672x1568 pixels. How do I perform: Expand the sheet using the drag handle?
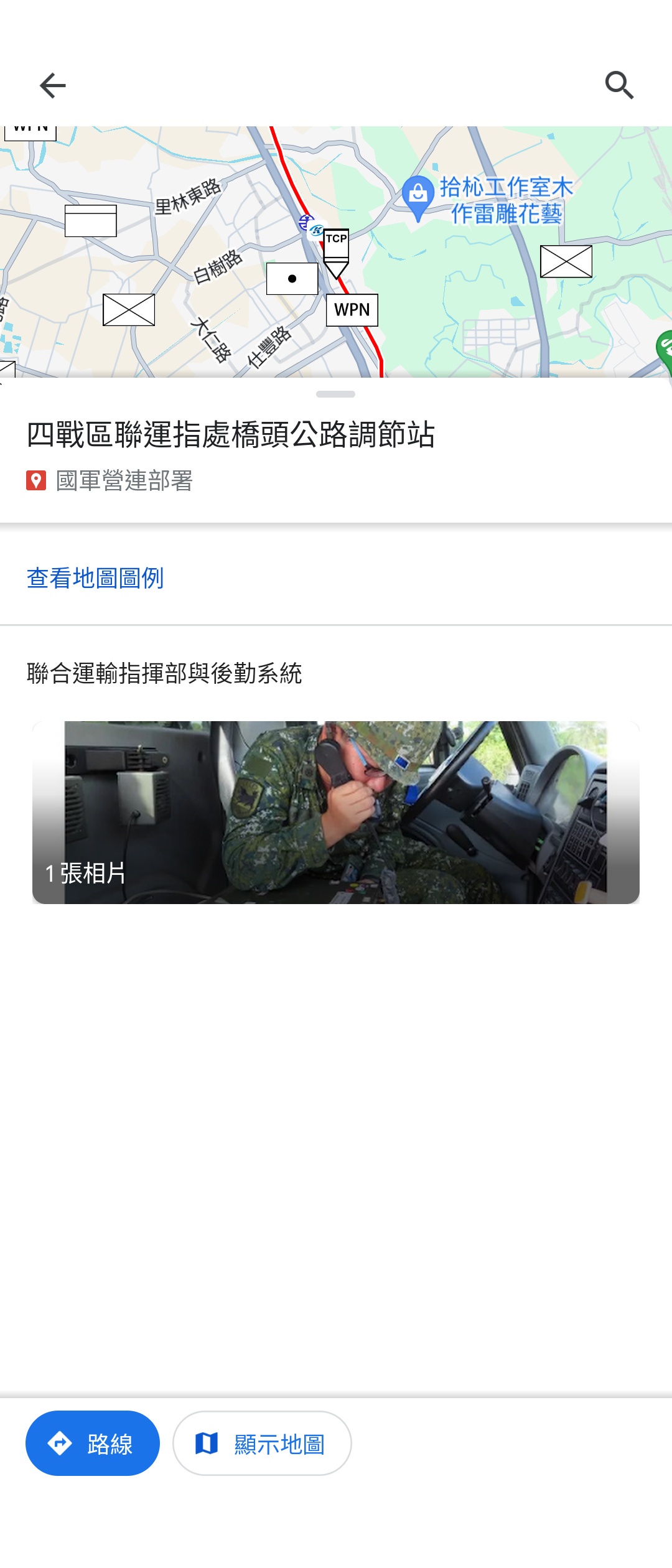coord(336,394)
